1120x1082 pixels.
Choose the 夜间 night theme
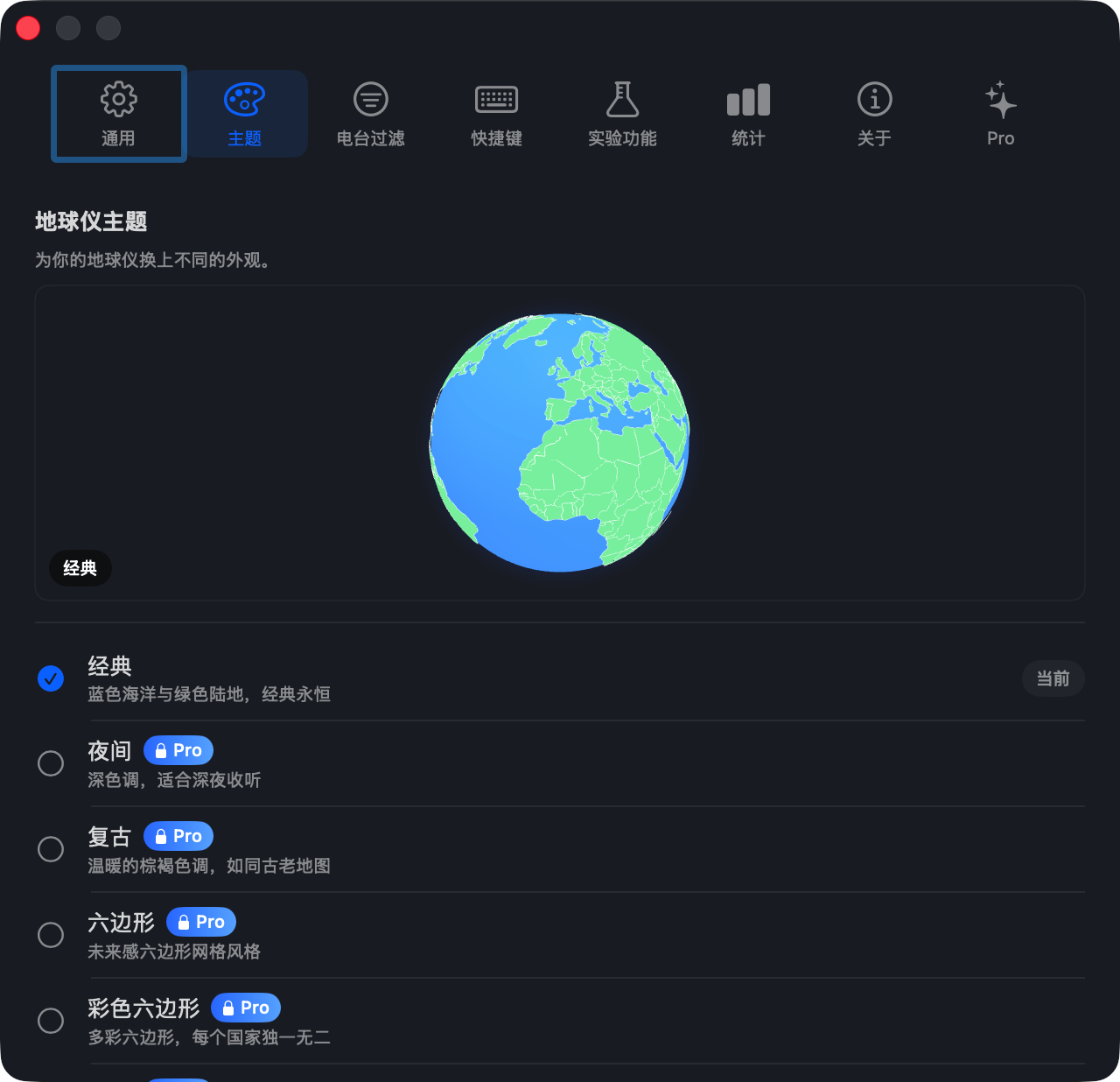tap(51, 763)
